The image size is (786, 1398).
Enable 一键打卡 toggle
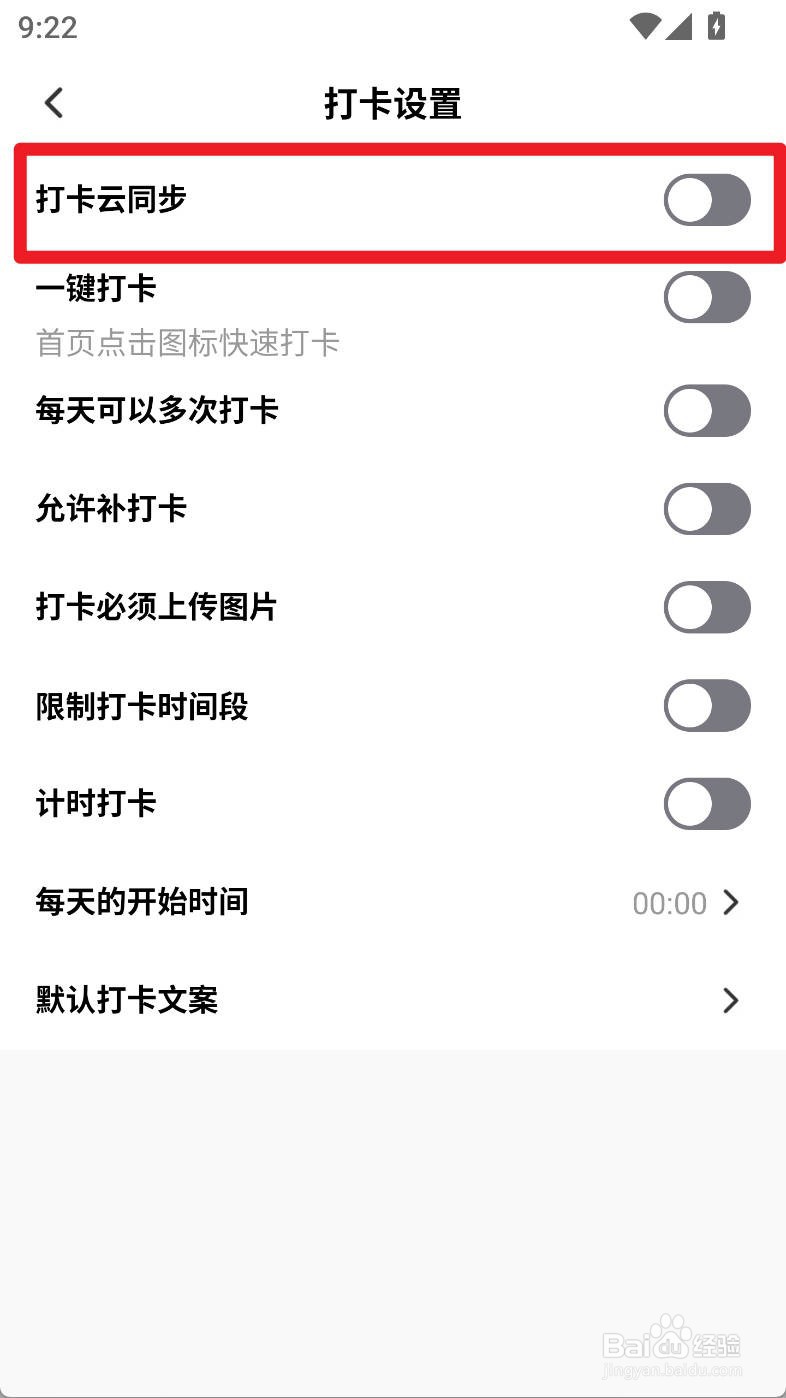click(x=707, y=297)
